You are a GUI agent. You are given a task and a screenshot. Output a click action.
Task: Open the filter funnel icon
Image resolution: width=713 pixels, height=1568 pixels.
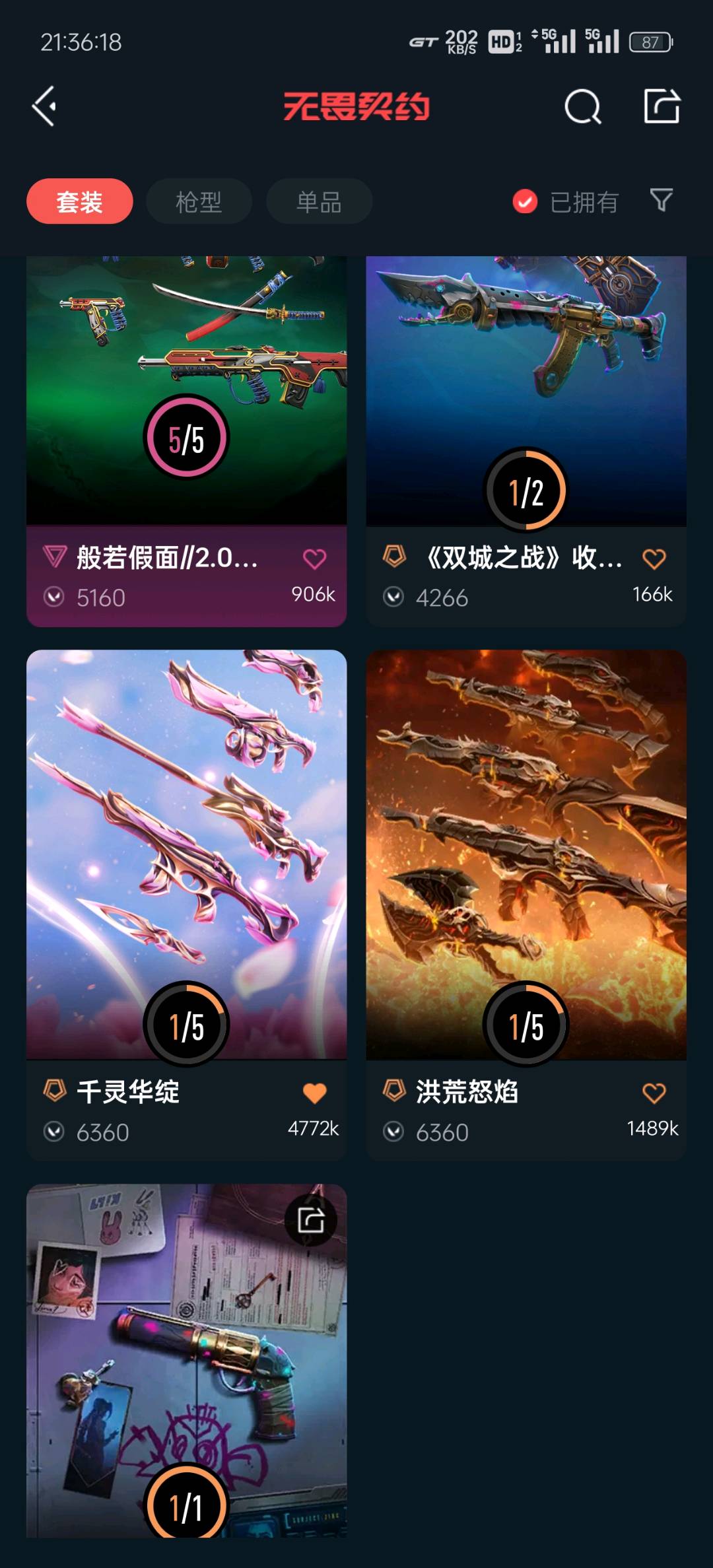coord(661,200)
